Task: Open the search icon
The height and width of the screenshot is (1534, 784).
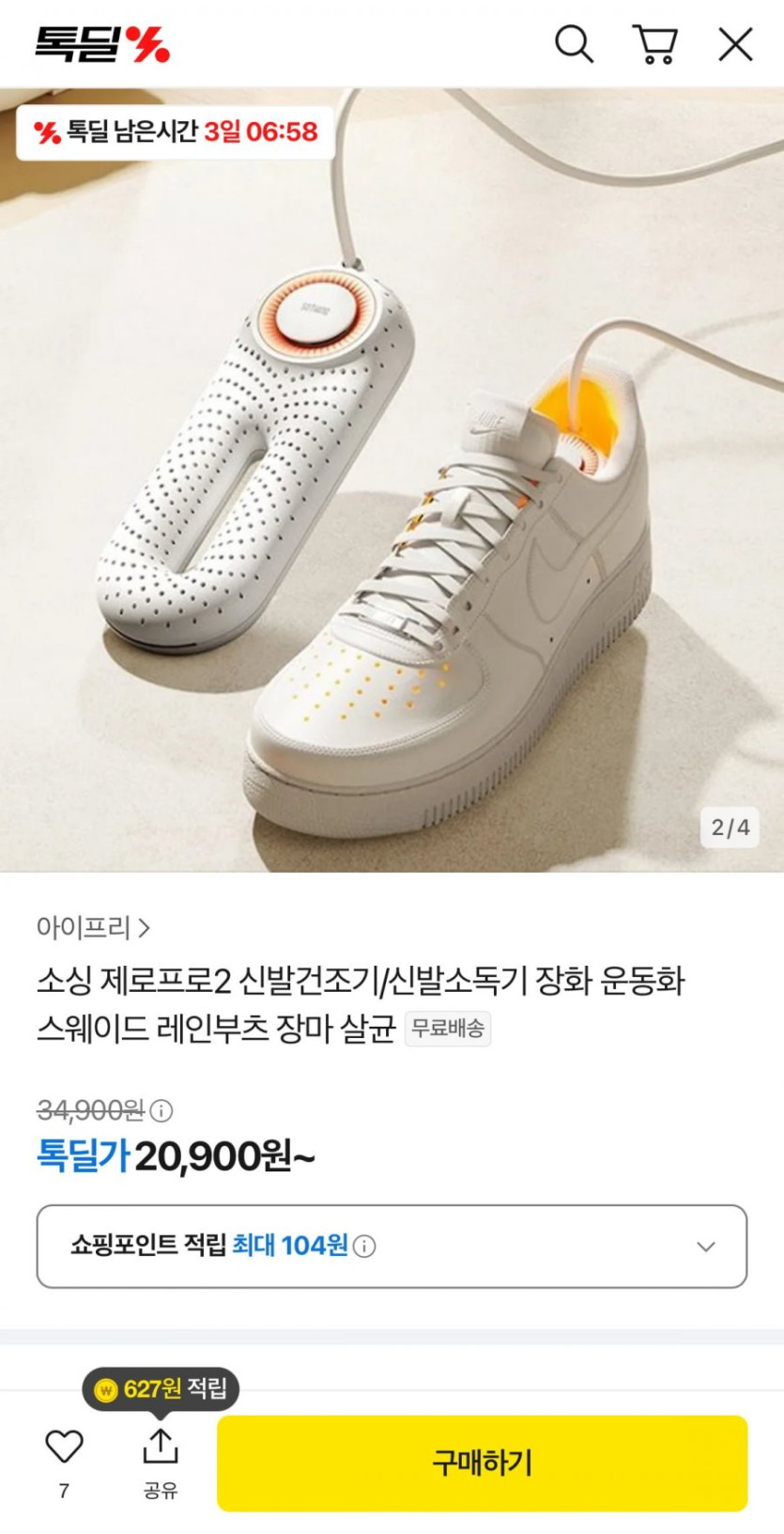Action: [573, 44]
